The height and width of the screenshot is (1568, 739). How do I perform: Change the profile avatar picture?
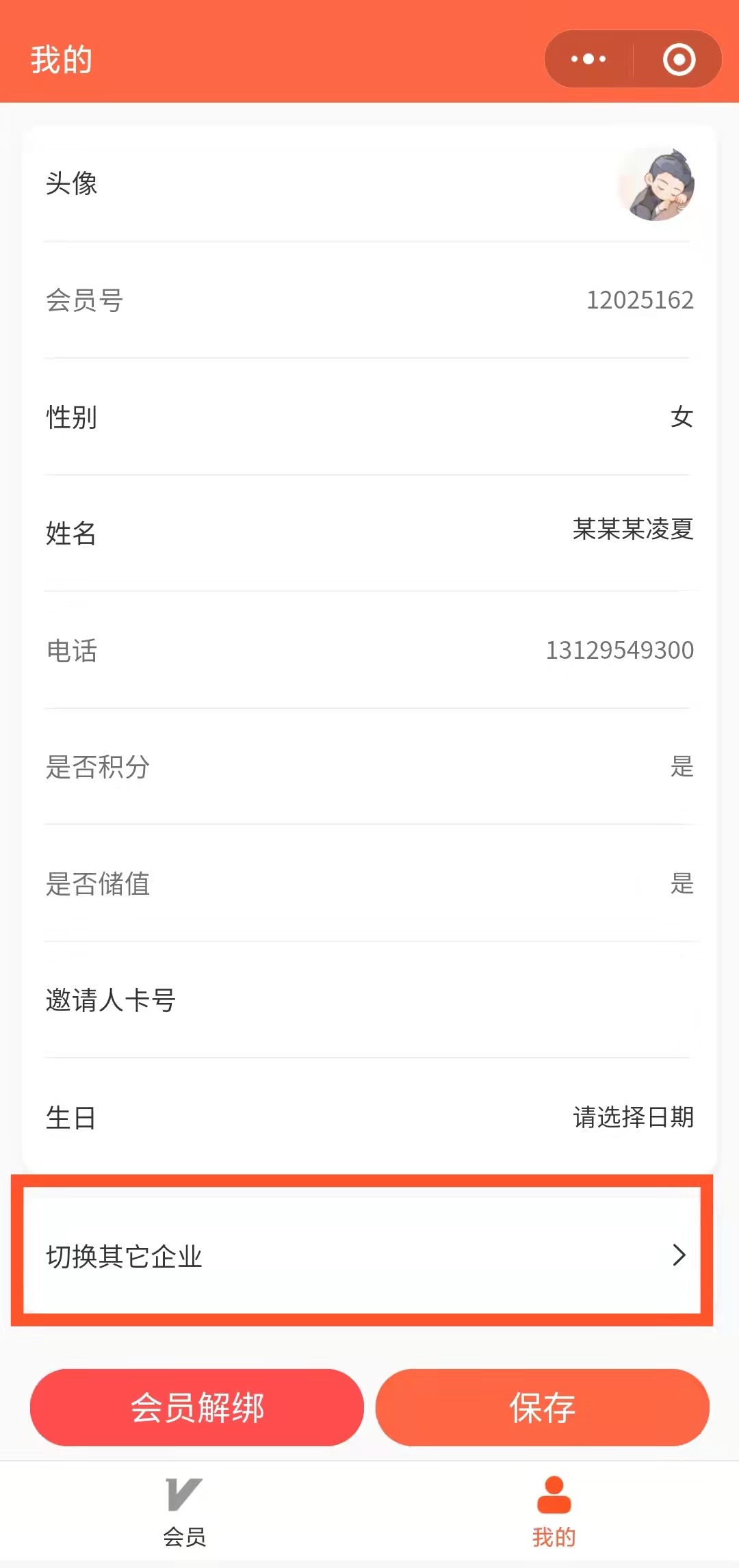pyautogui.click(x=656, y=184)
